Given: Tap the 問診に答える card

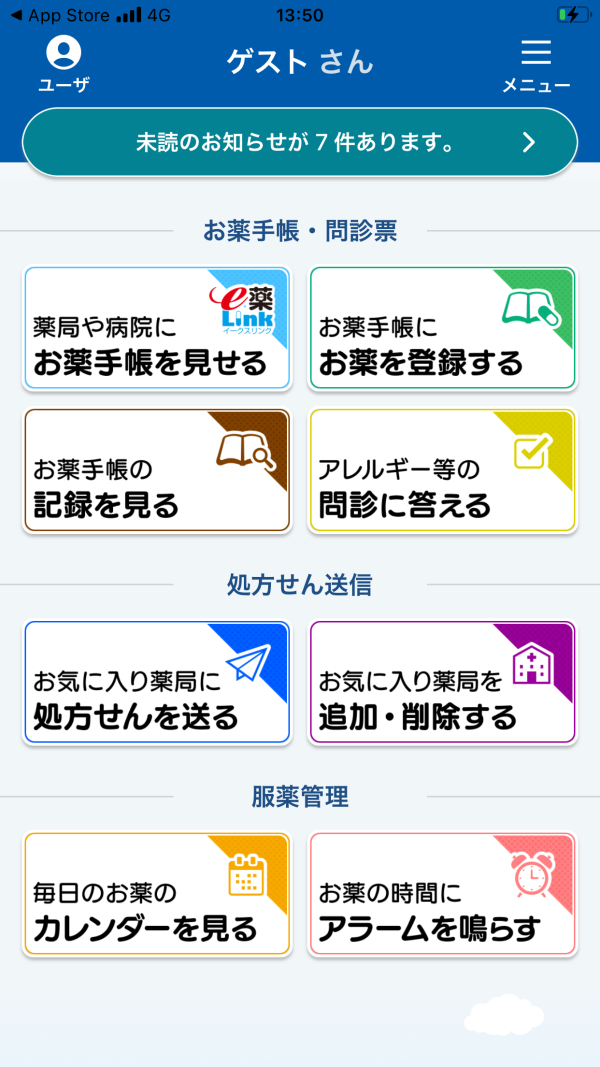Looking at the screenshot, I should click(443, 470).
